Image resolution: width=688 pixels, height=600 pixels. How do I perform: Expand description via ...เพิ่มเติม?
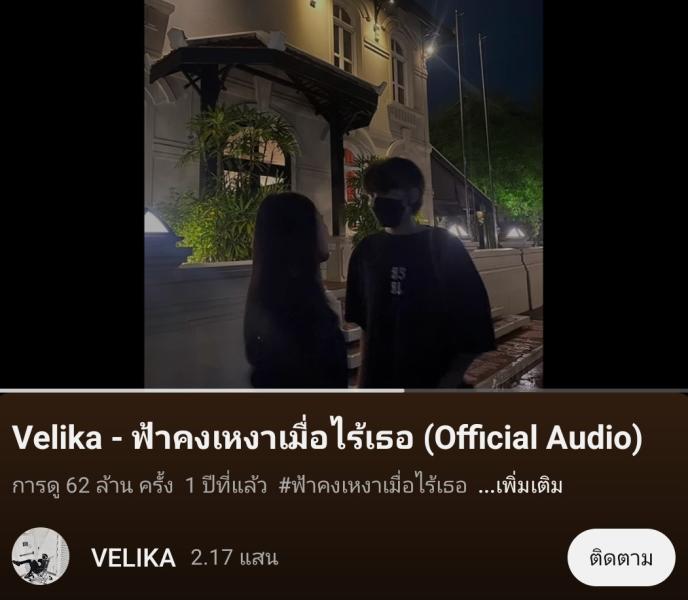520,487
